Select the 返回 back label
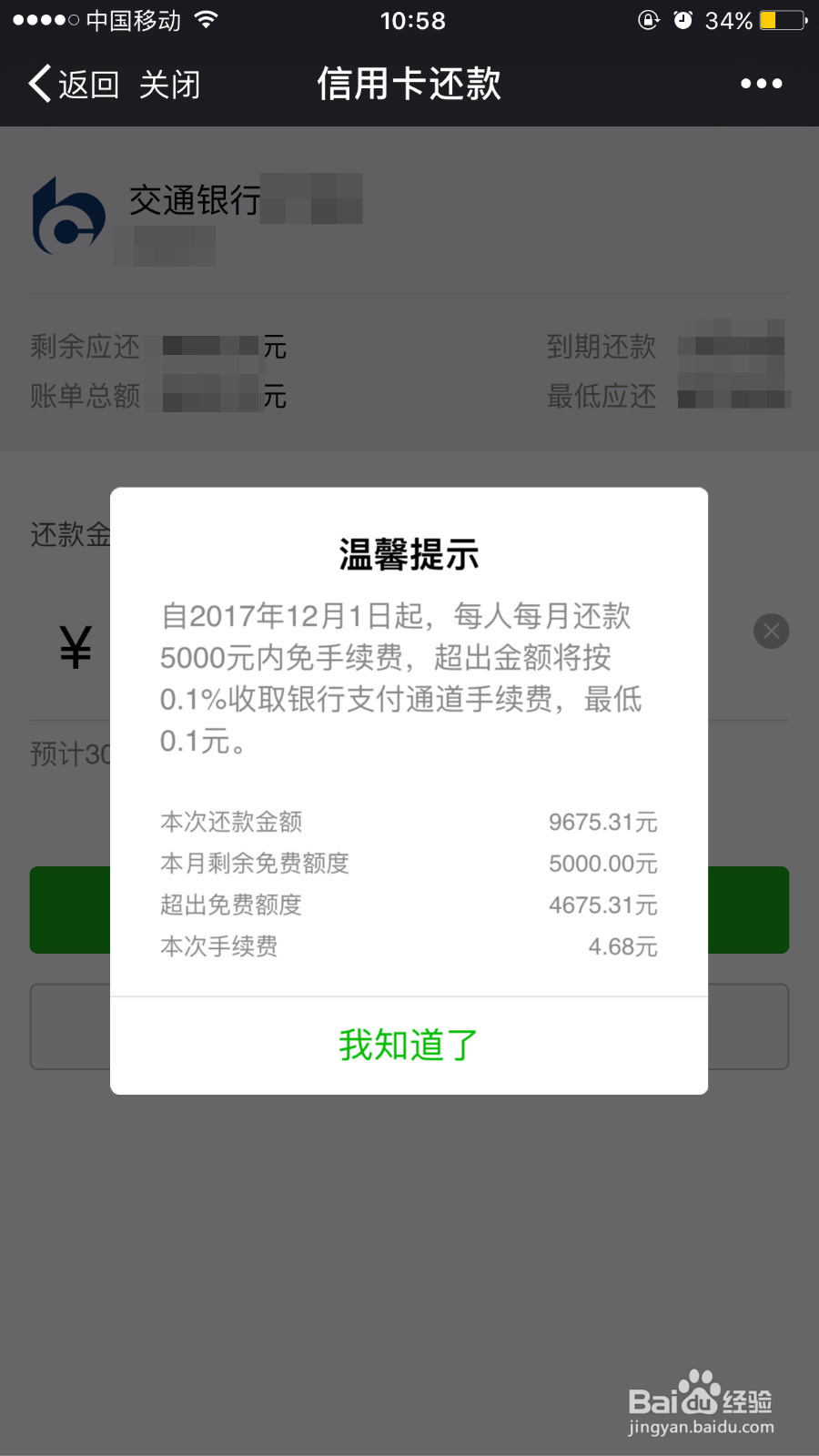 88,83
